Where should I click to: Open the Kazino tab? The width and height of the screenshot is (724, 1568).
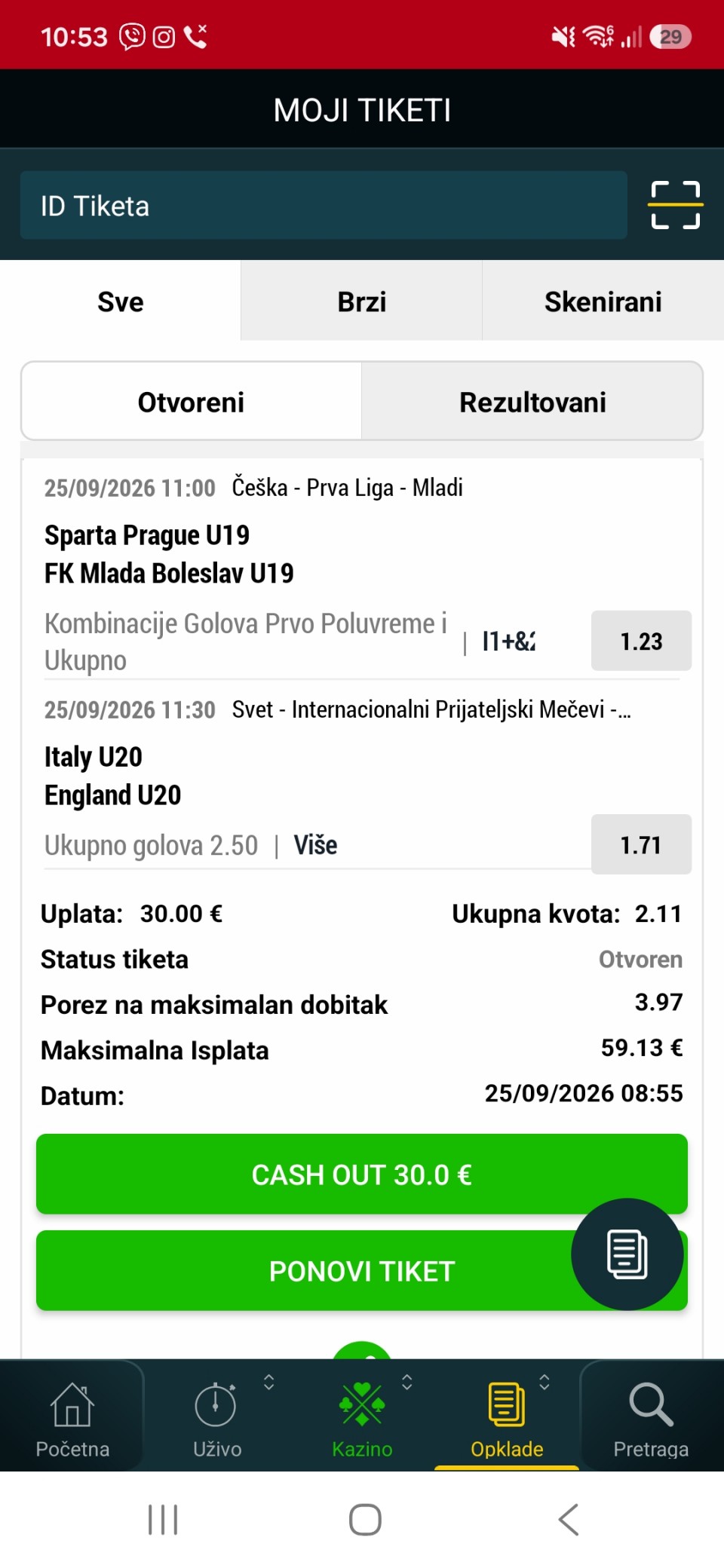click(x=362, y=1416)
